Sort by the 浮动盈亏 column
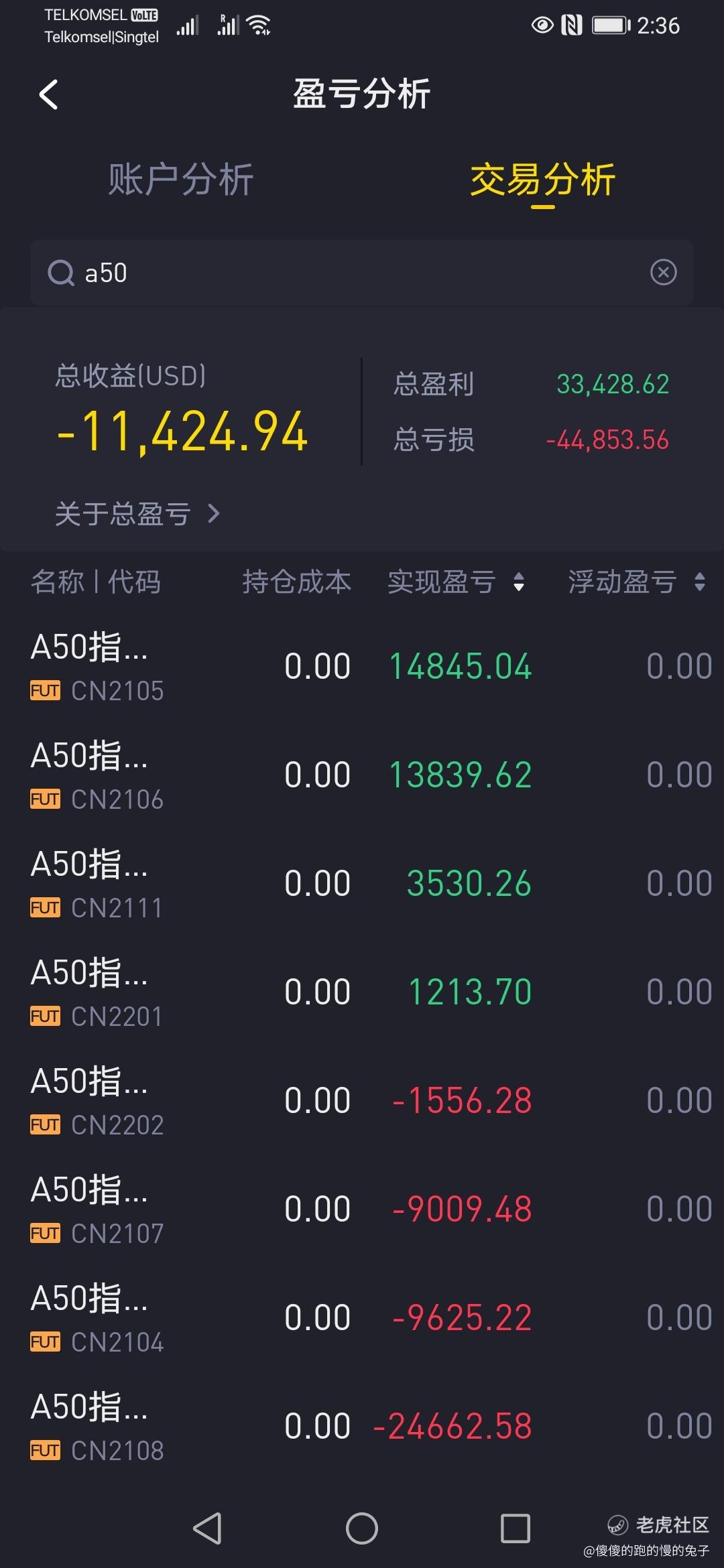The height and width of the screenshot is (1568, 724). pyautogui.click(x=637, y=582)
